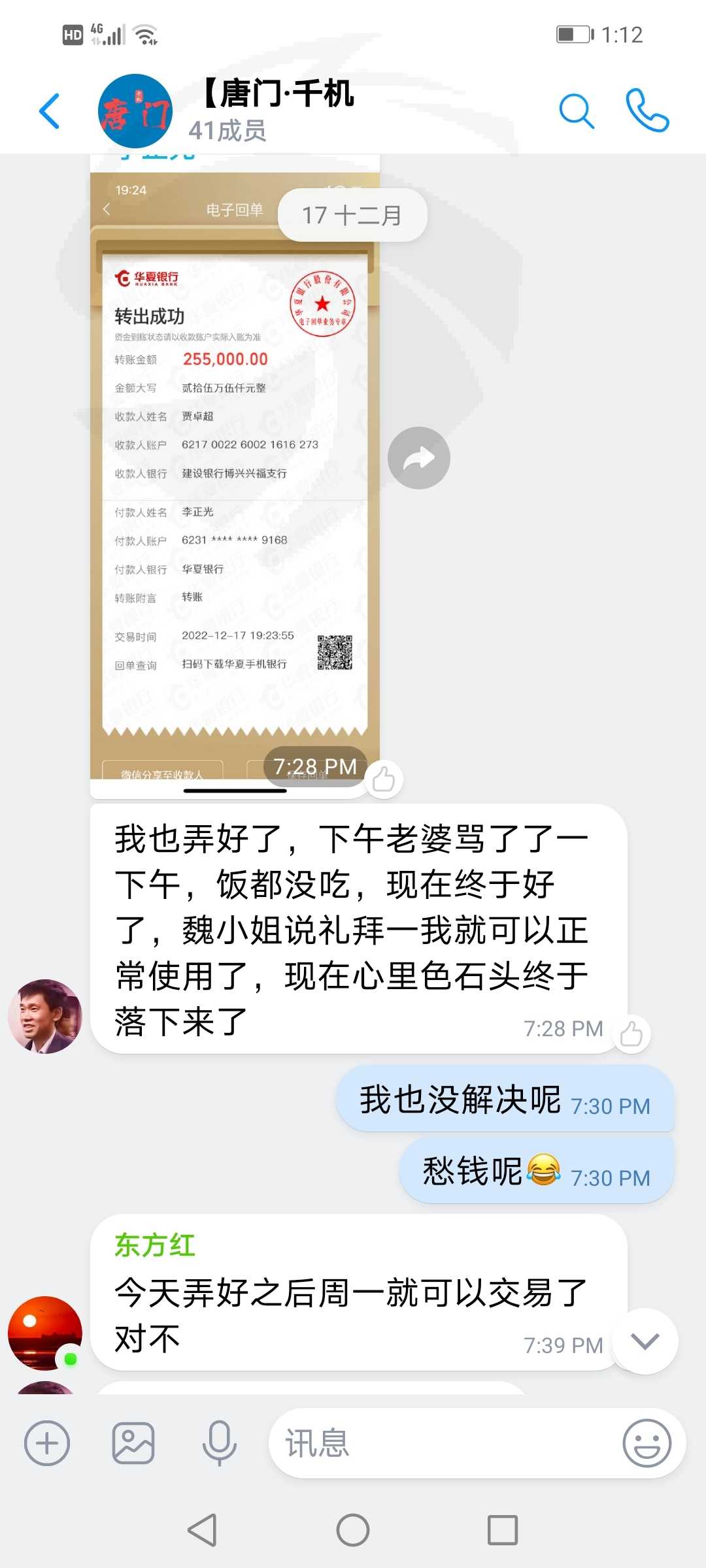This screenshot has width=706, height=1568.
Task: Return to the phone's home screen
Action: point(353,1530)
